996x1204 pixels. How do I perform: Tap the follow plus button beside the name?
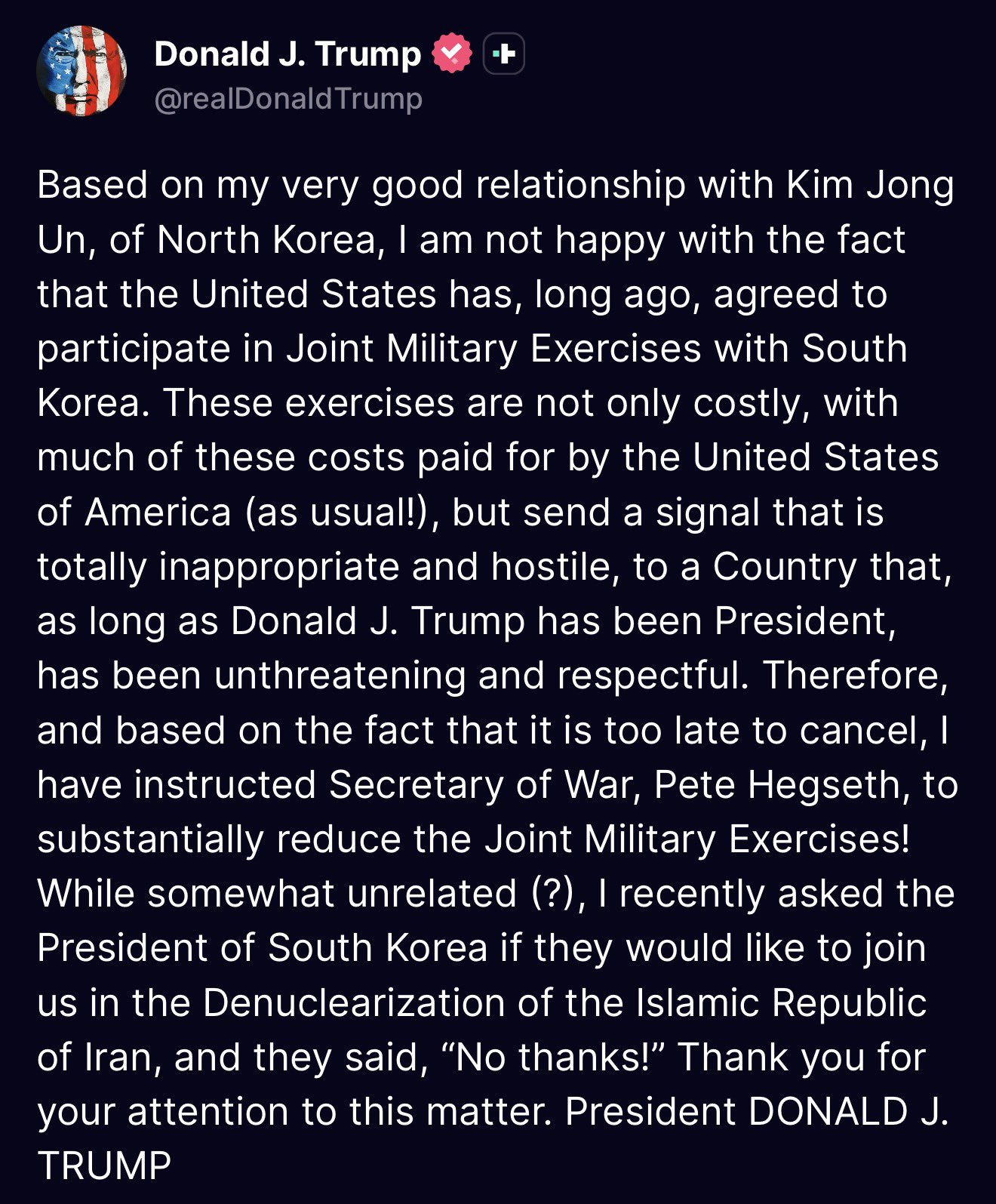pyautogui.click(x=503, y=54)
